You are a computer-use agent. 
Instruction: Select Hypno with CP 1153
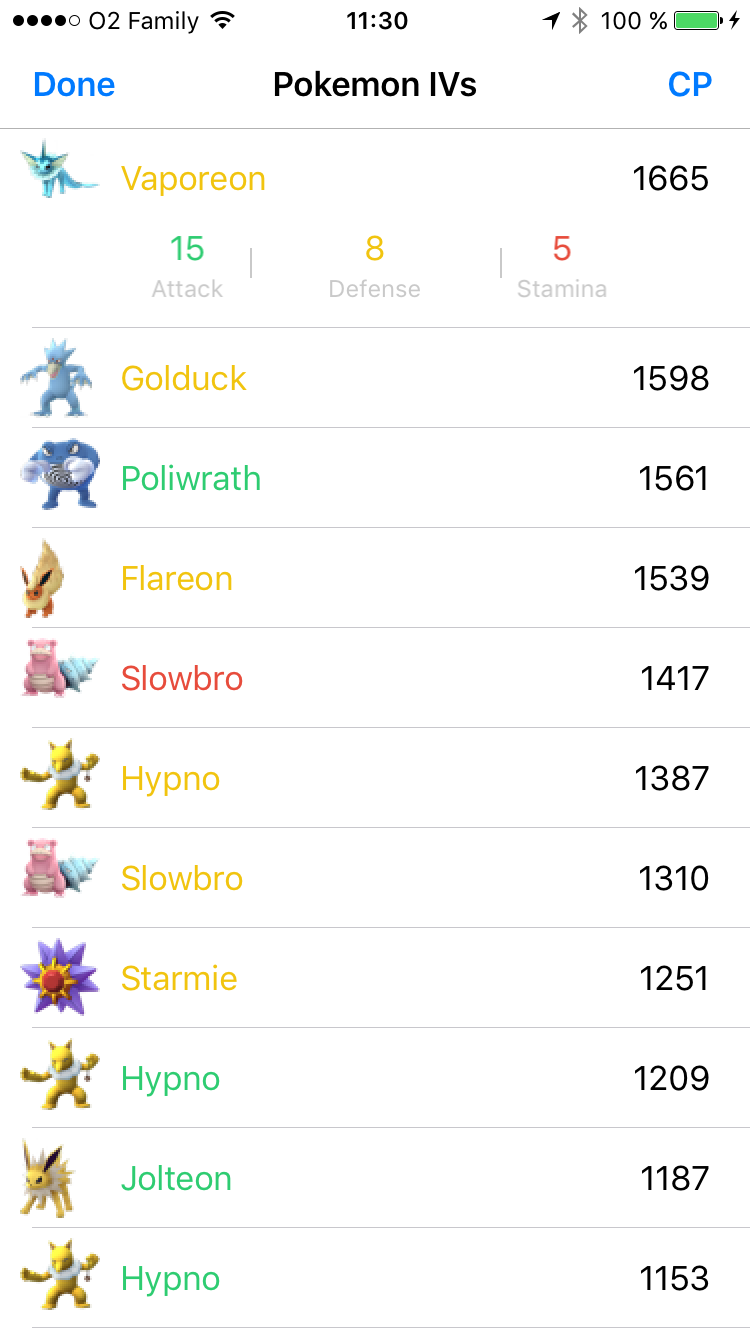tap(375, 1278)
